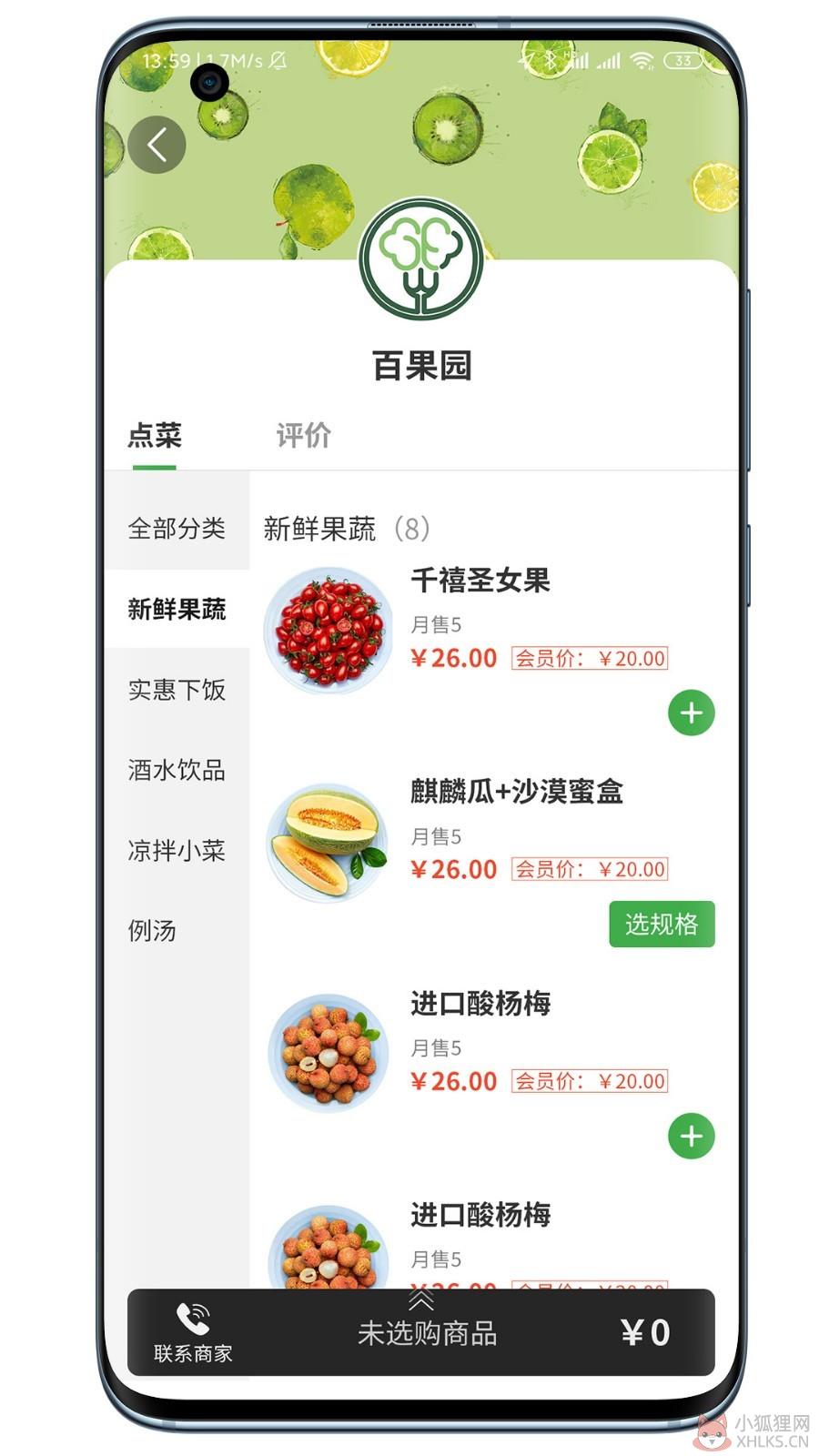Open the 全部分类 category

tap(177, 529)
